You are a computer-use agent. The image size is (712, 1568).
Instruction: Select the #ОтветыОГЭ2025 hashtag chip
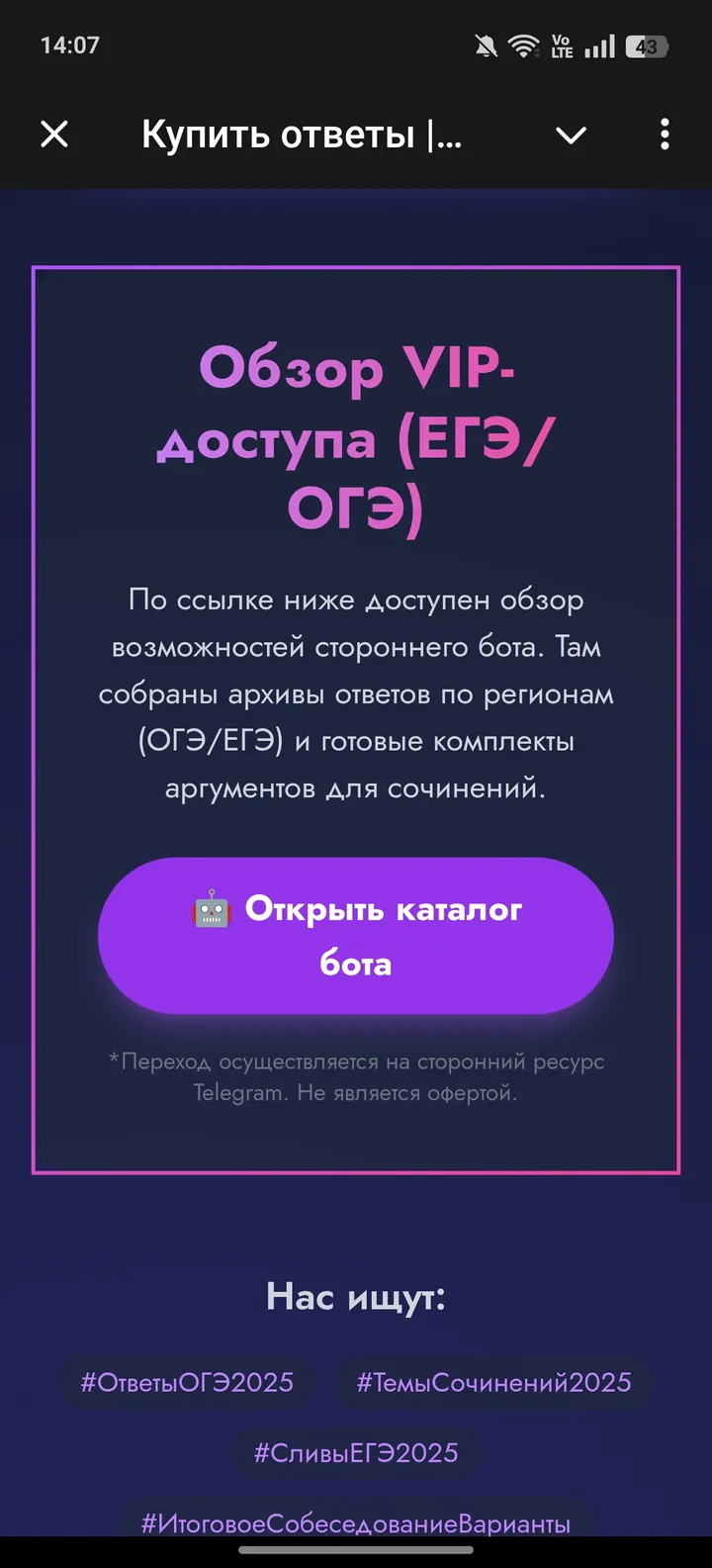(x=187, y=1382)
